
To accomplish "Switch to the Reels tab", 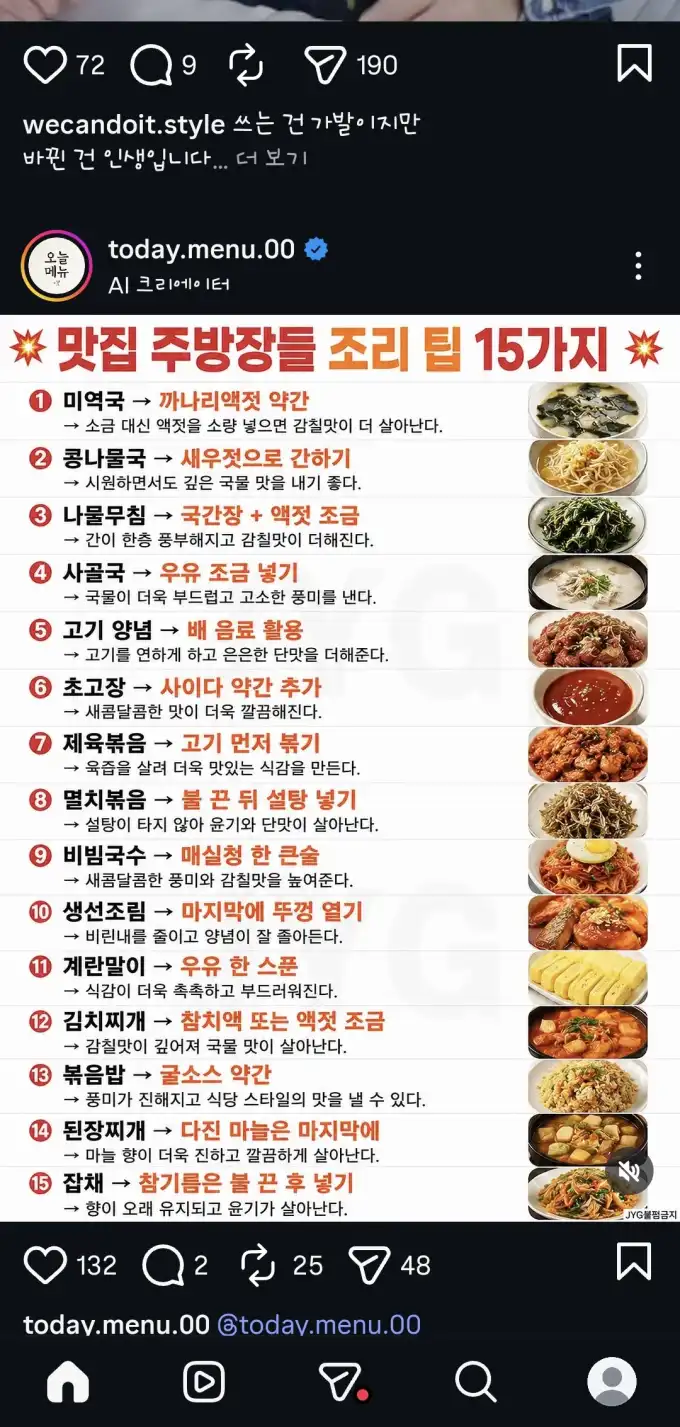I will [204, 1382].
